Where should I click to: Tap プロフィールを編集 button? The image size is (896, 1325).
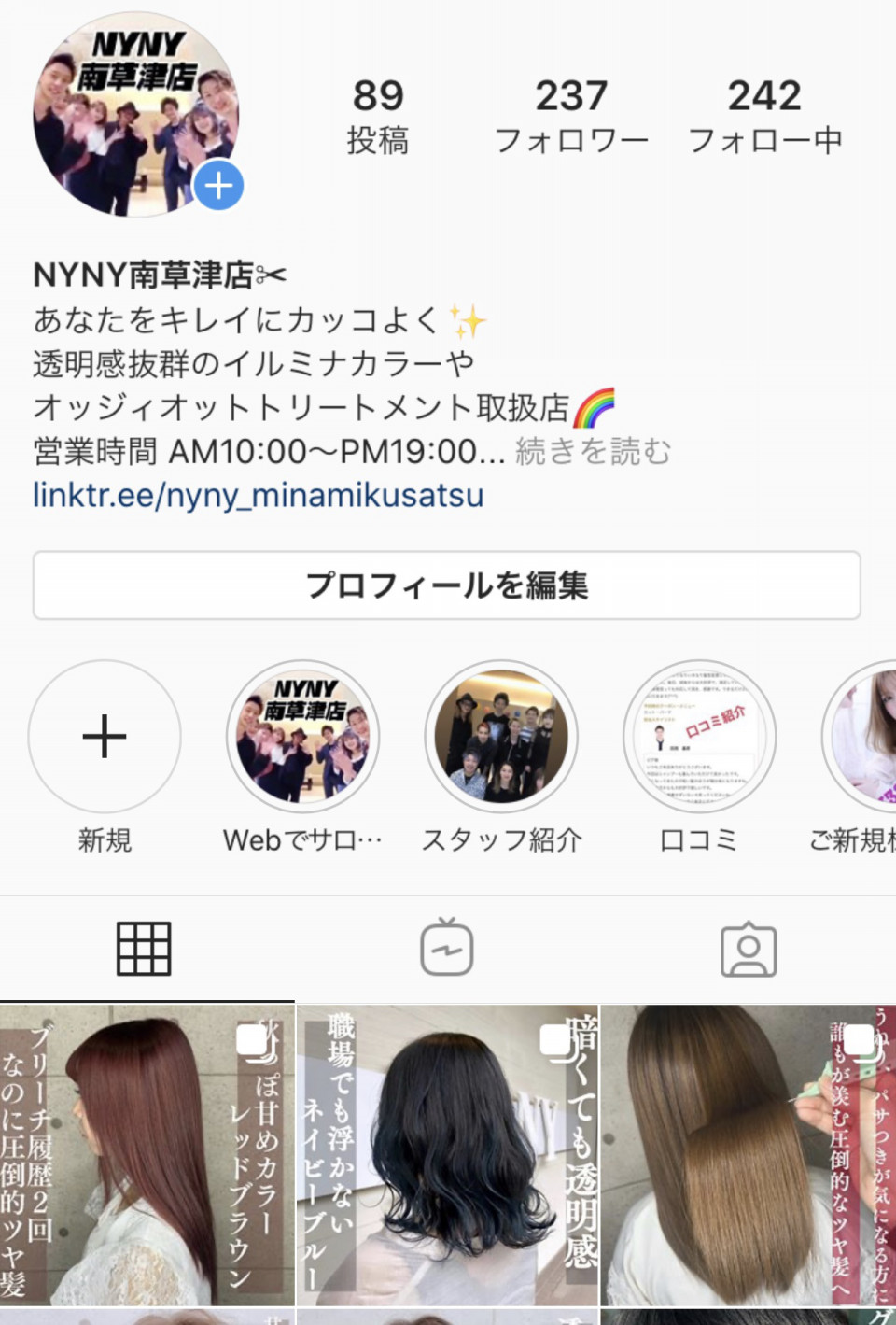coord(447,585)
